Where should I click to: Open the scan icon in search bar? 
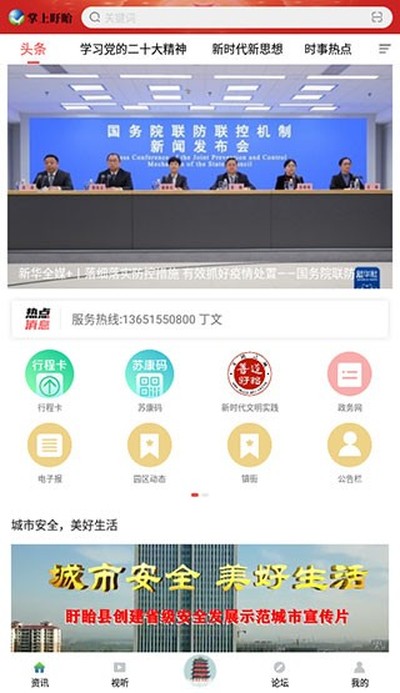click(x=377, y=17)
